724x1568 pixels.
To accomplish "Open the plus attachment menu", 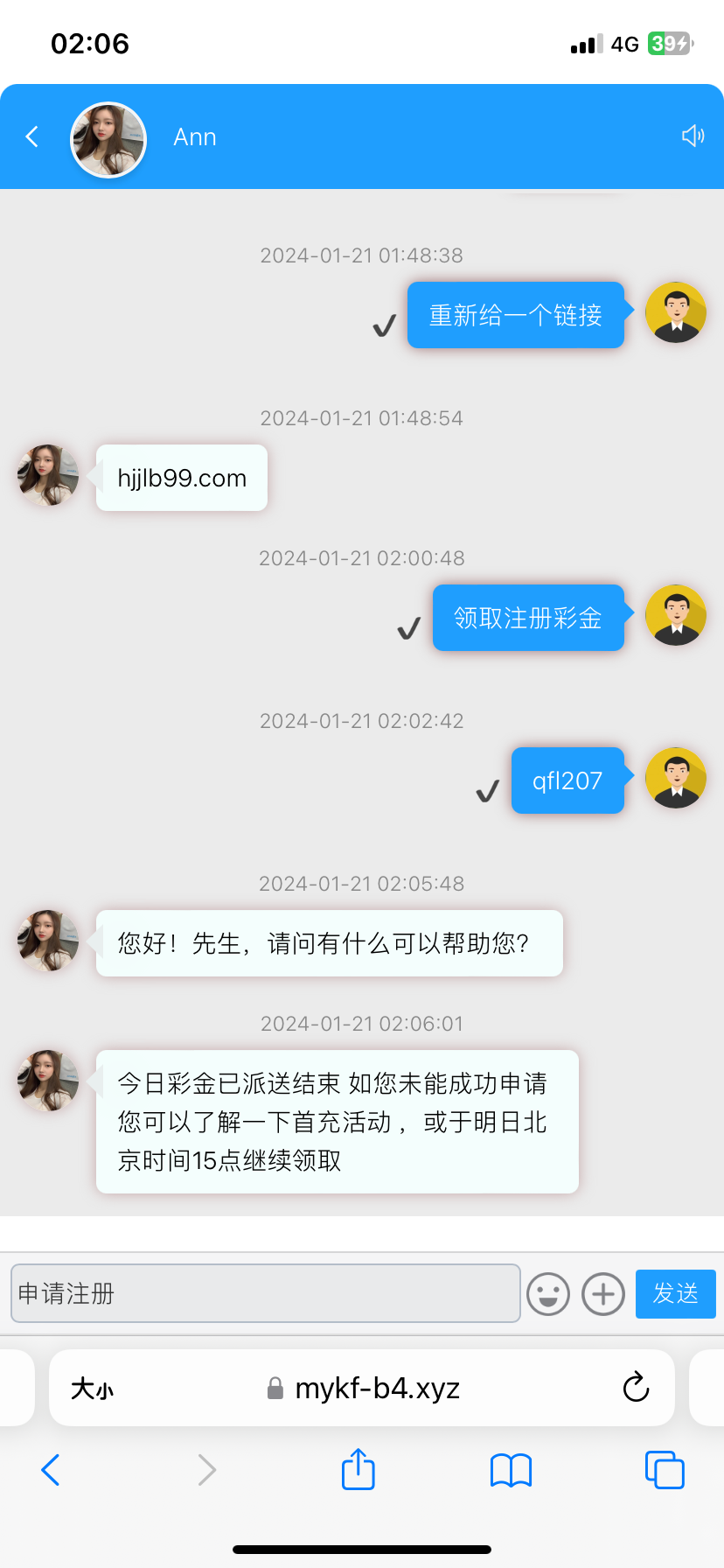I will (x=603, y=1293).
